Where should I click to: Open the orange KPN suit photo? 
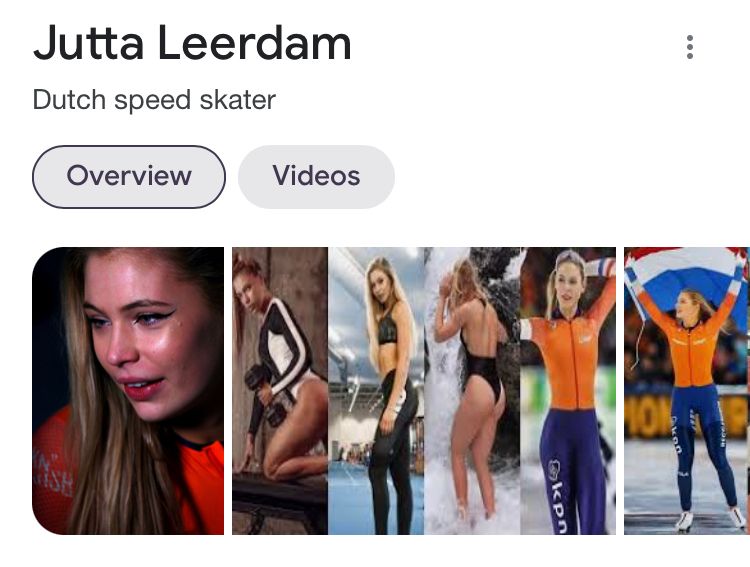[568, 390]
